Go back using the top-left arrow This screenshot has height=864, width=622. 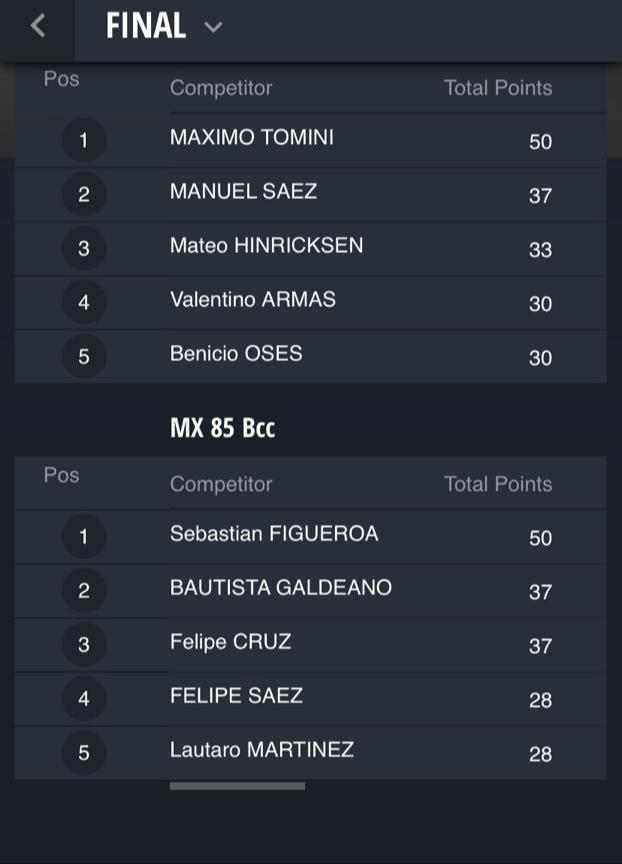tap(38, 26)
